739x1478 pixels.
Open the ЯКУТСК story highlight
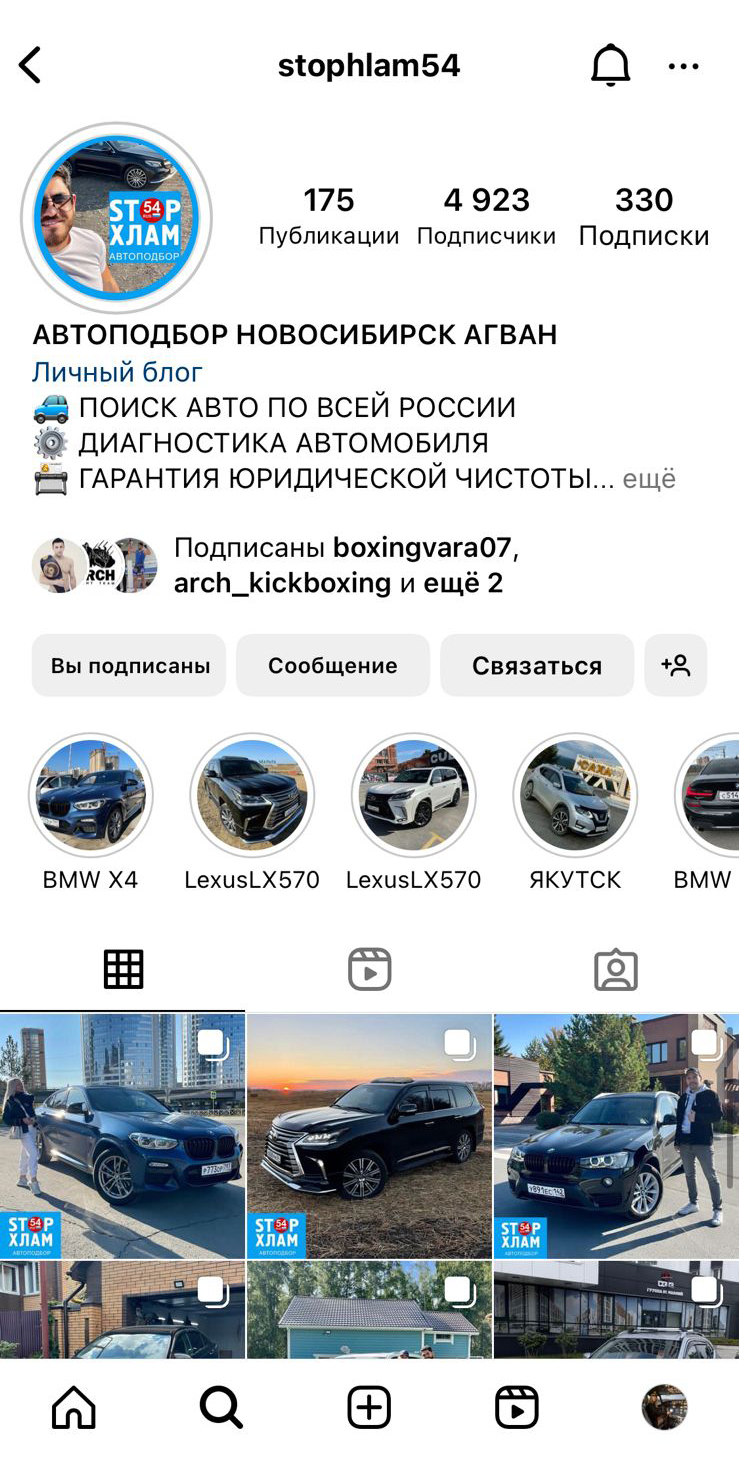[575, 796]
